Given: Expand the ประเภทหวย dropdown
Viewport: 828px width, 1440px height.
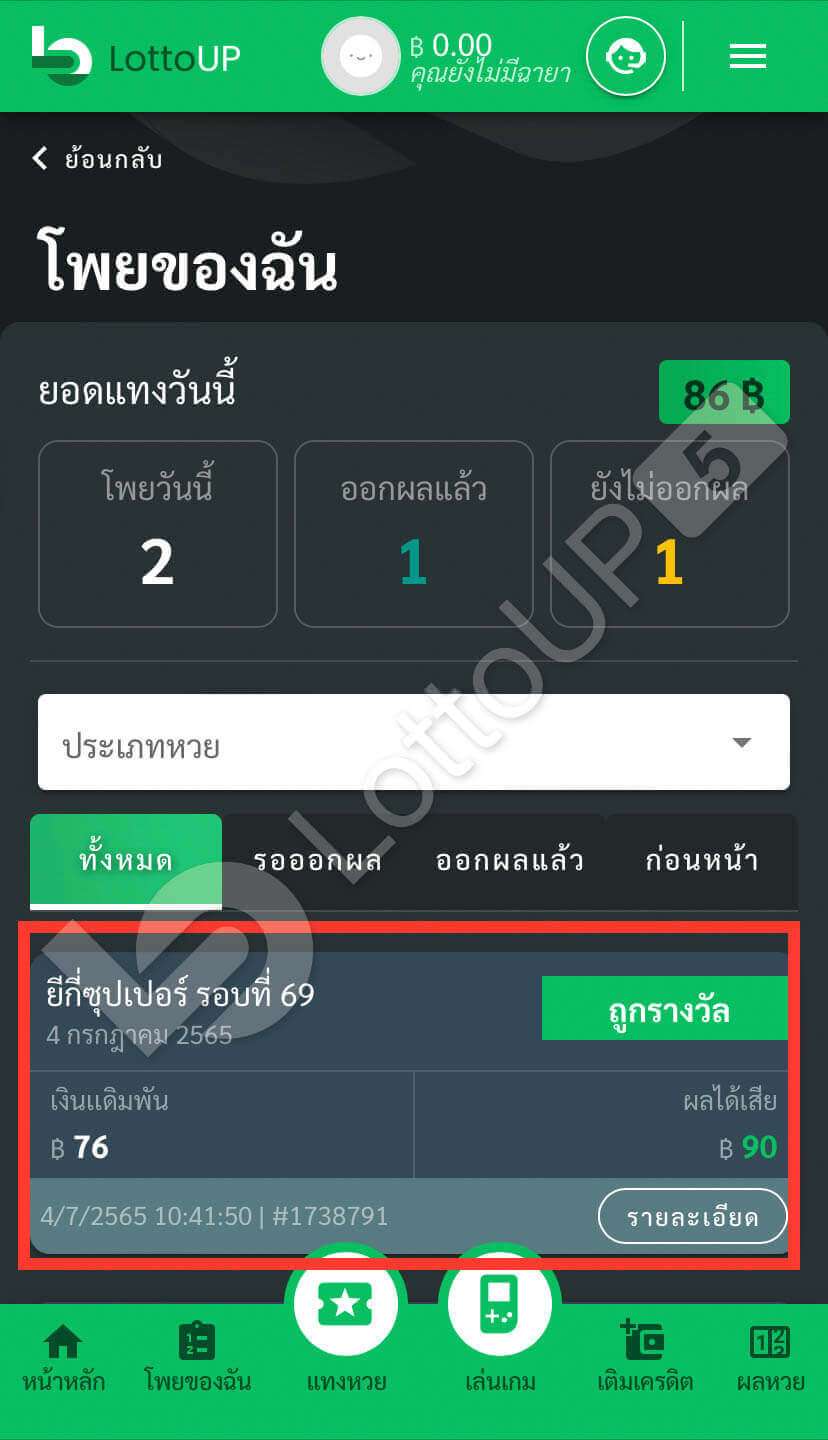Looking at the screenshot, I should point(414,743).
